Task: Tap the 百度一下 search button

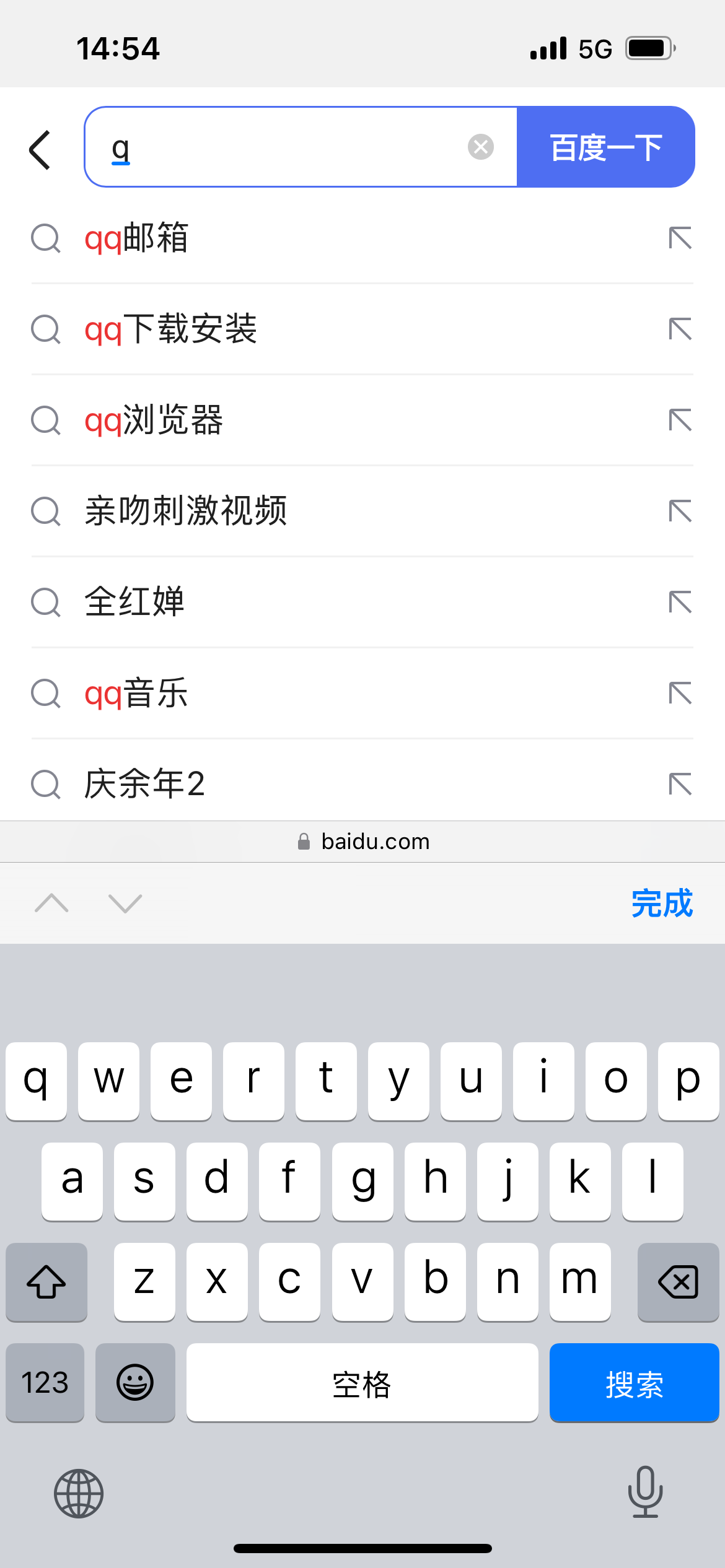Action: coord(605,147)
